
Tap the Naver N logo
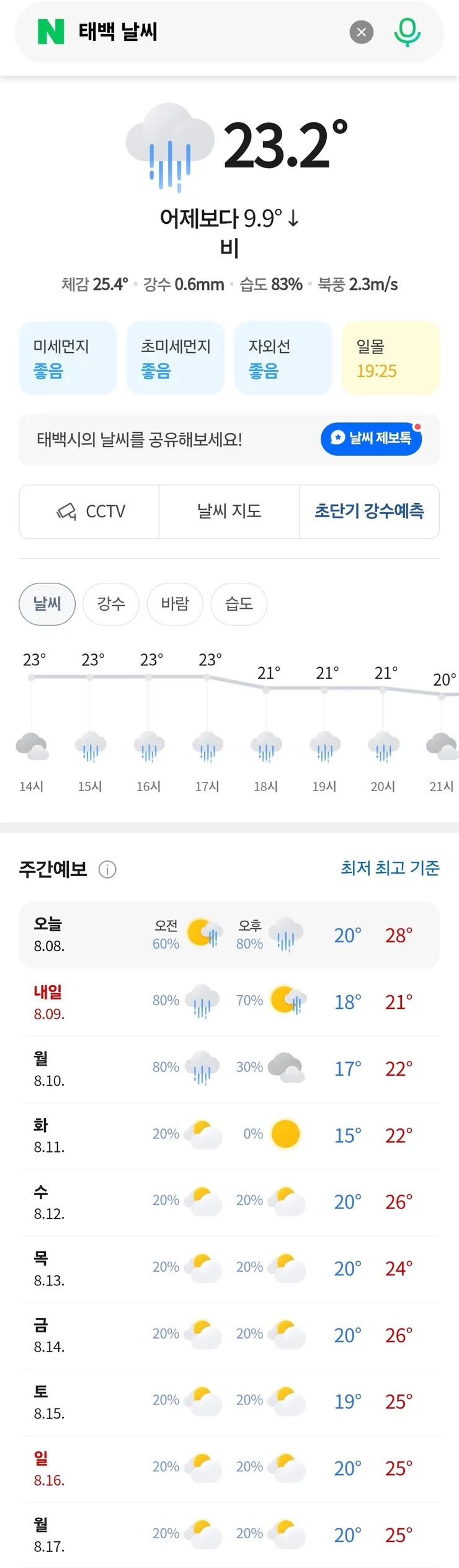(51, 32)
